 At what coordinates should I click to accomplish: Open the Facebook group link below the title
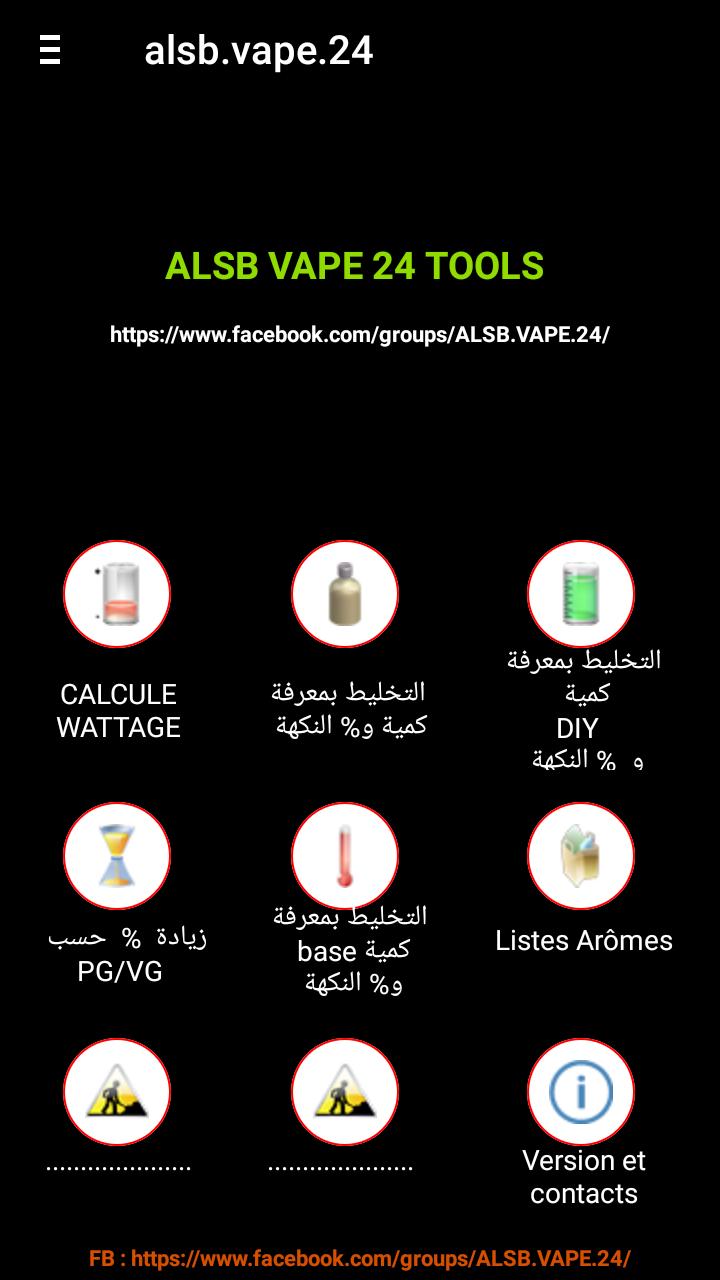click(x=360, y=333)
